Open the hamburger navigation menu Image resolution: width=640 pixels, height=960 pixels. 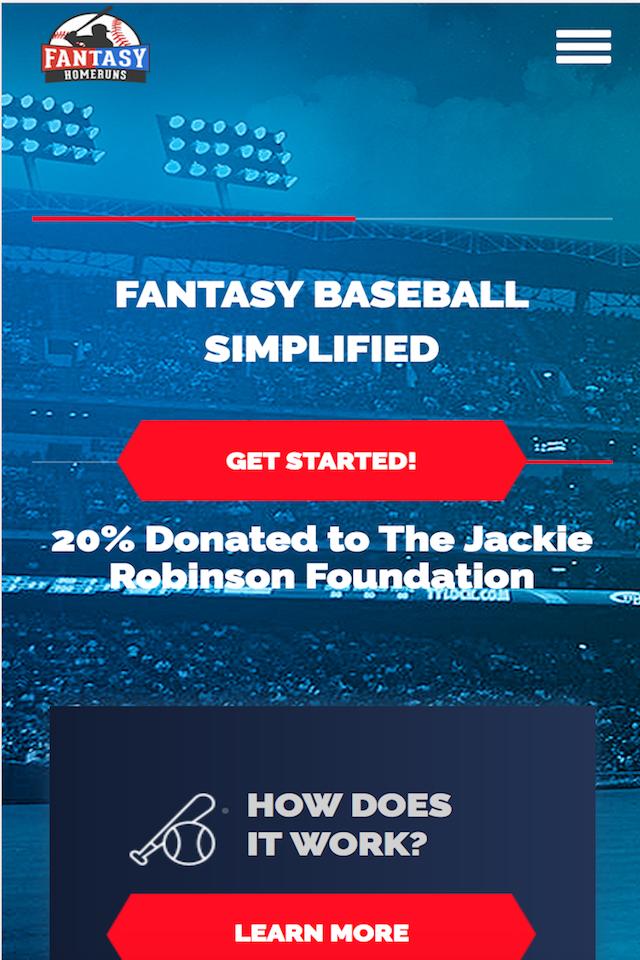pyautogui.click(x=583, y=46)
